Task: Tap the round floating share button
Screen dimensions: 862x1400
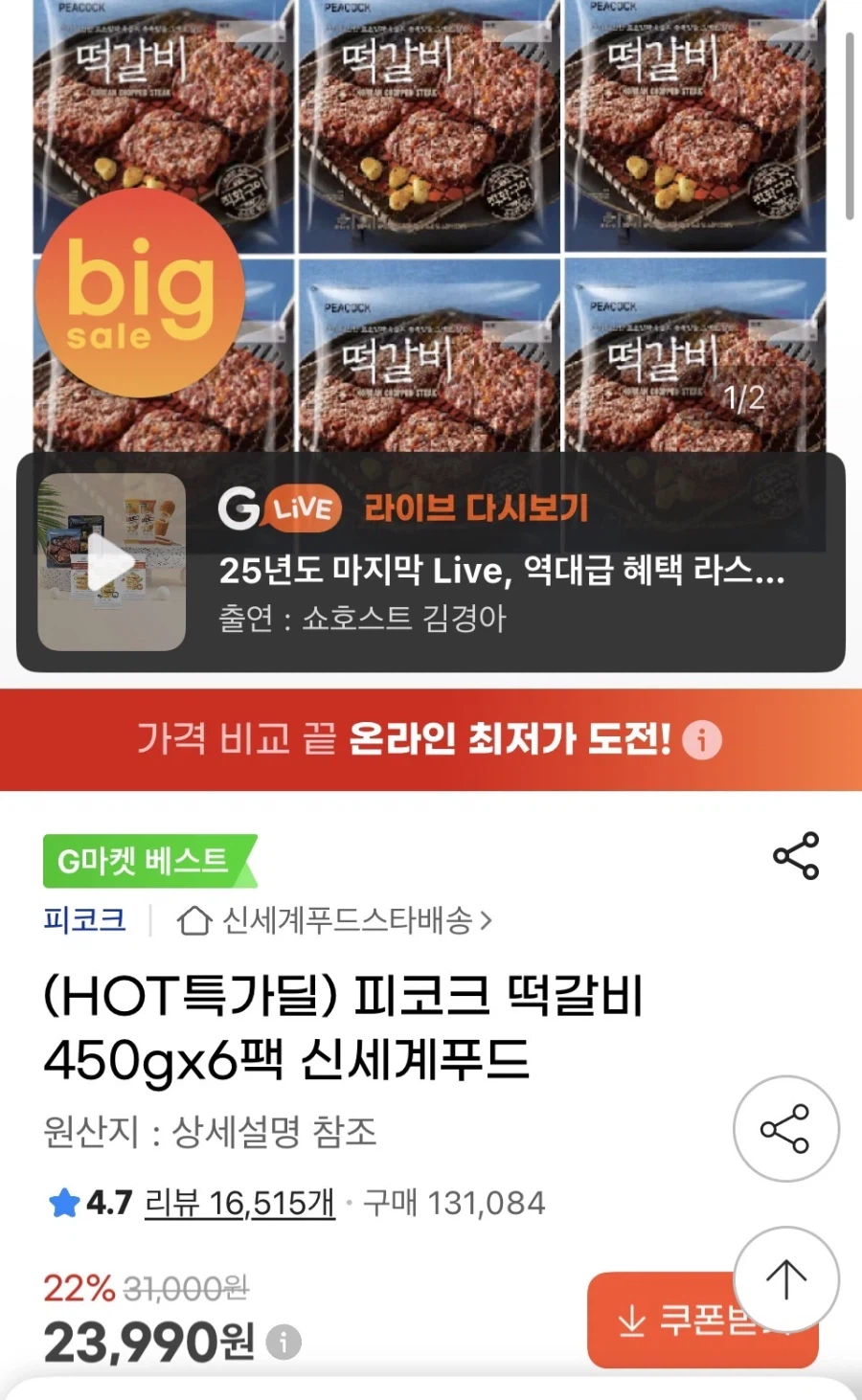Action: click(785, 1129)
